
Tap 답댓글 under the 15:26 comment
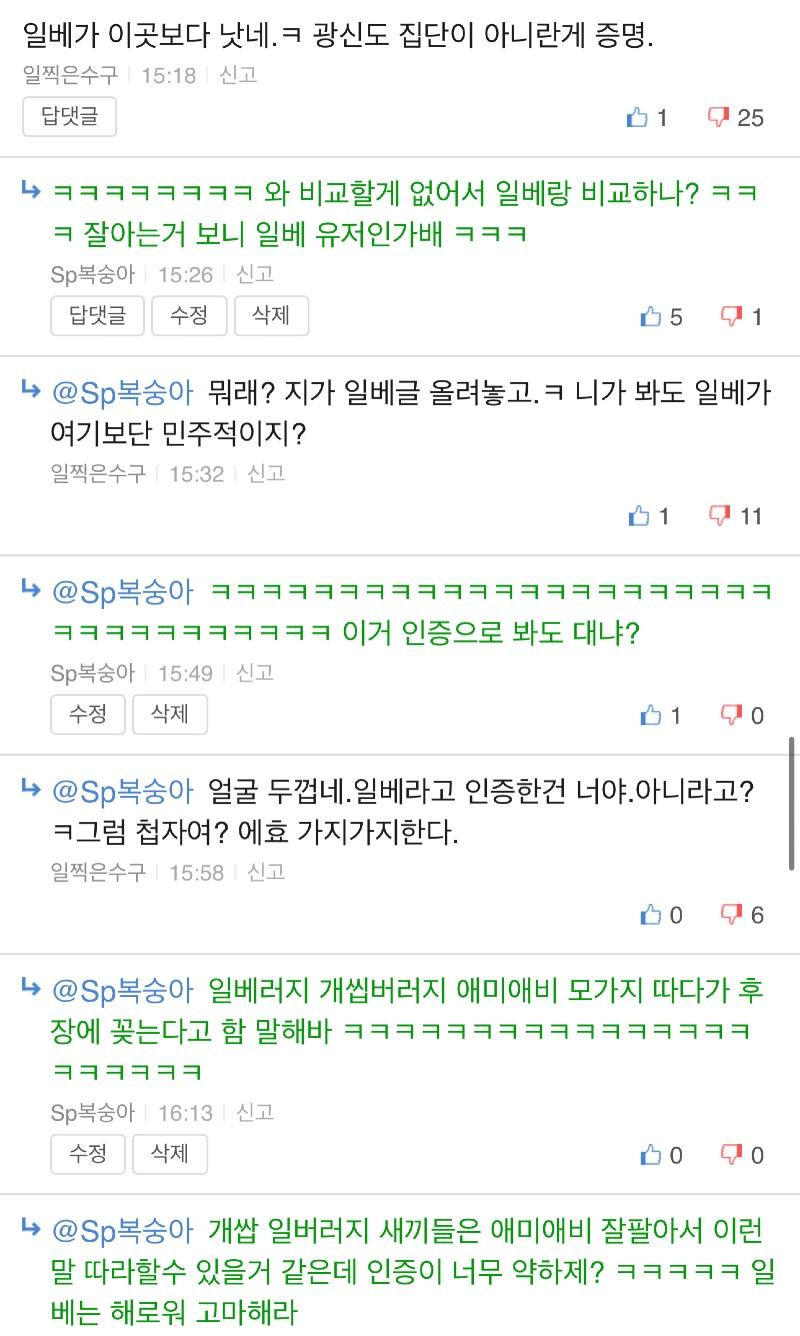pos(97,316)
